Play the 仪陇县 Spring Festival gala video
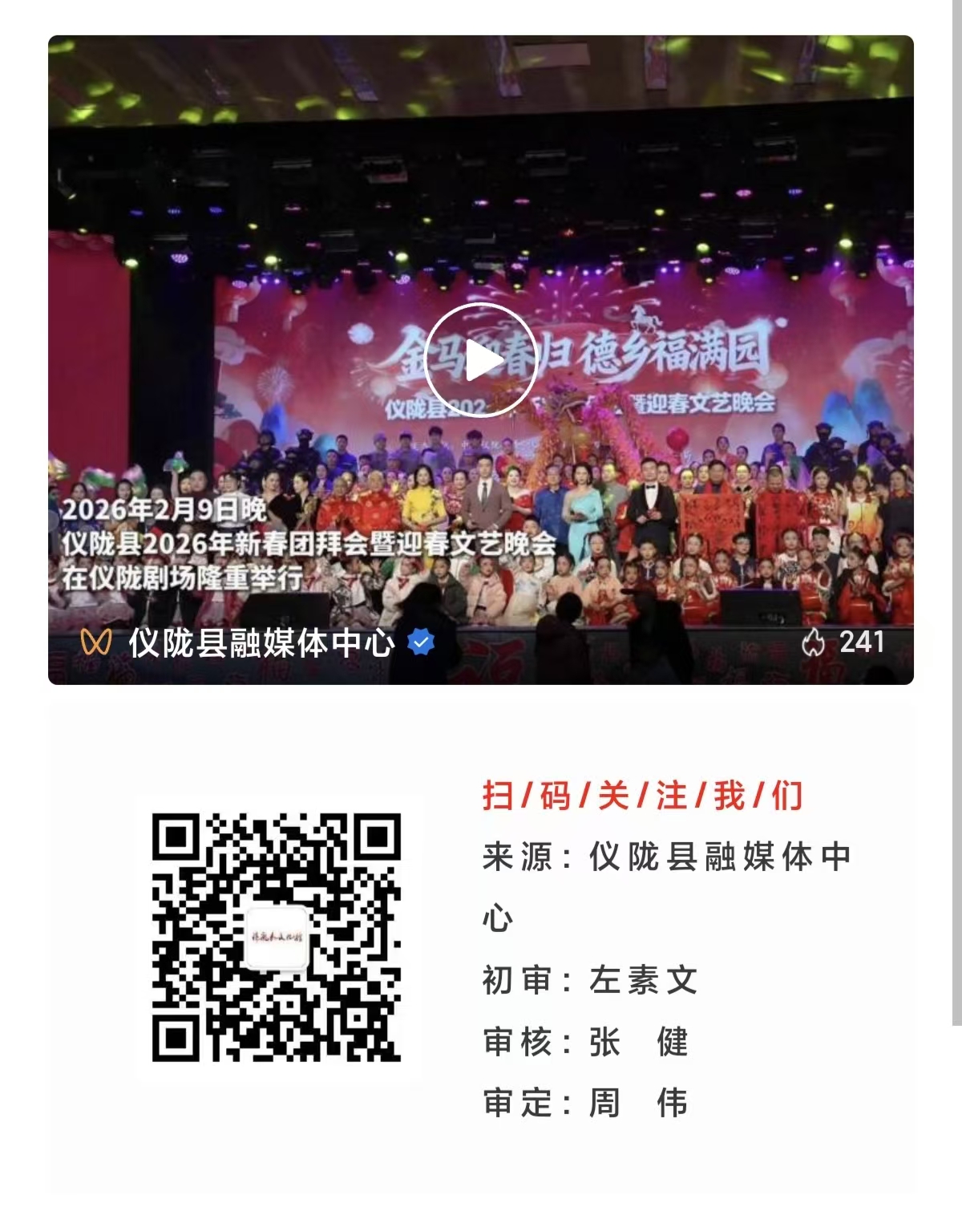 tap(480, 360)
